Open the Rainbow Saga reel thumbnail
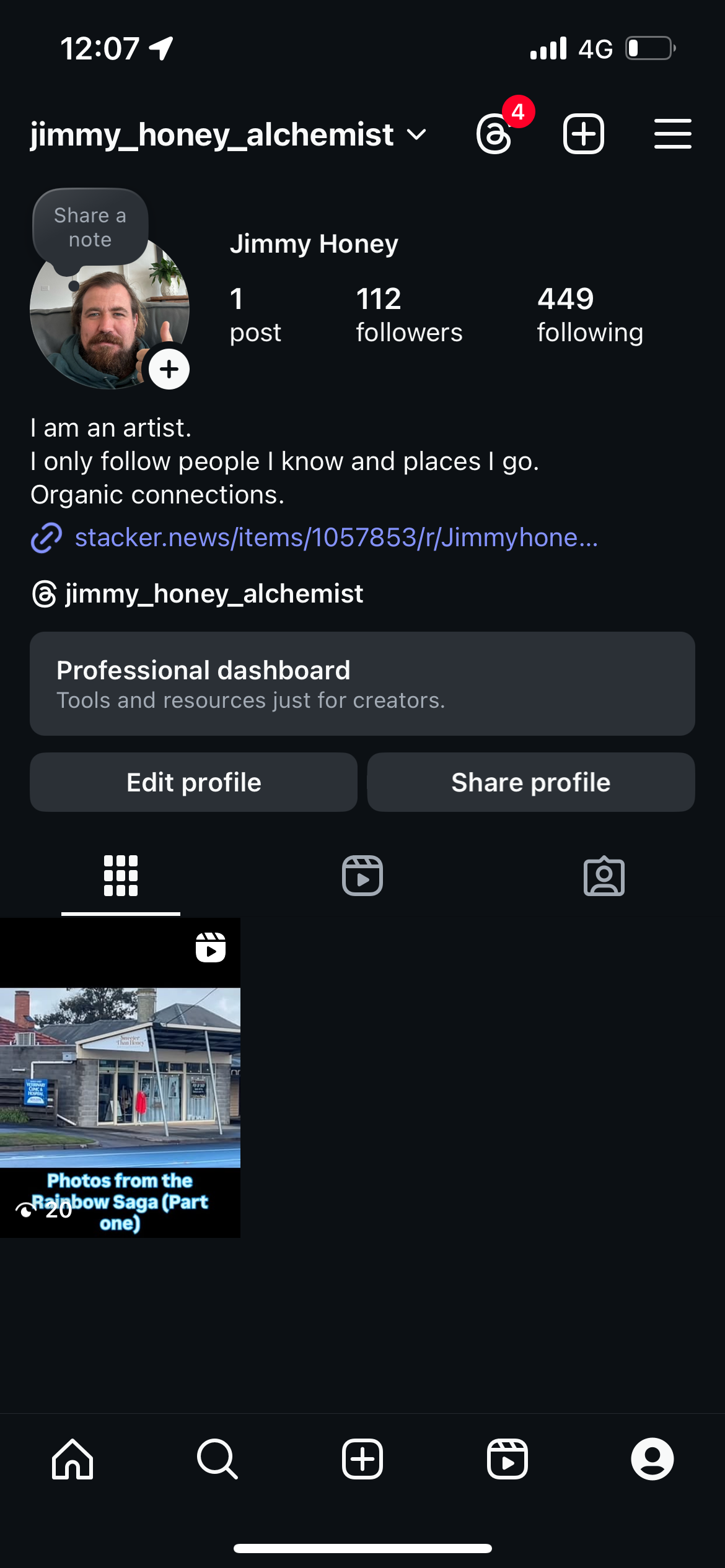Viewport: 725px width, 1568px height. (x=120, y=1078)
